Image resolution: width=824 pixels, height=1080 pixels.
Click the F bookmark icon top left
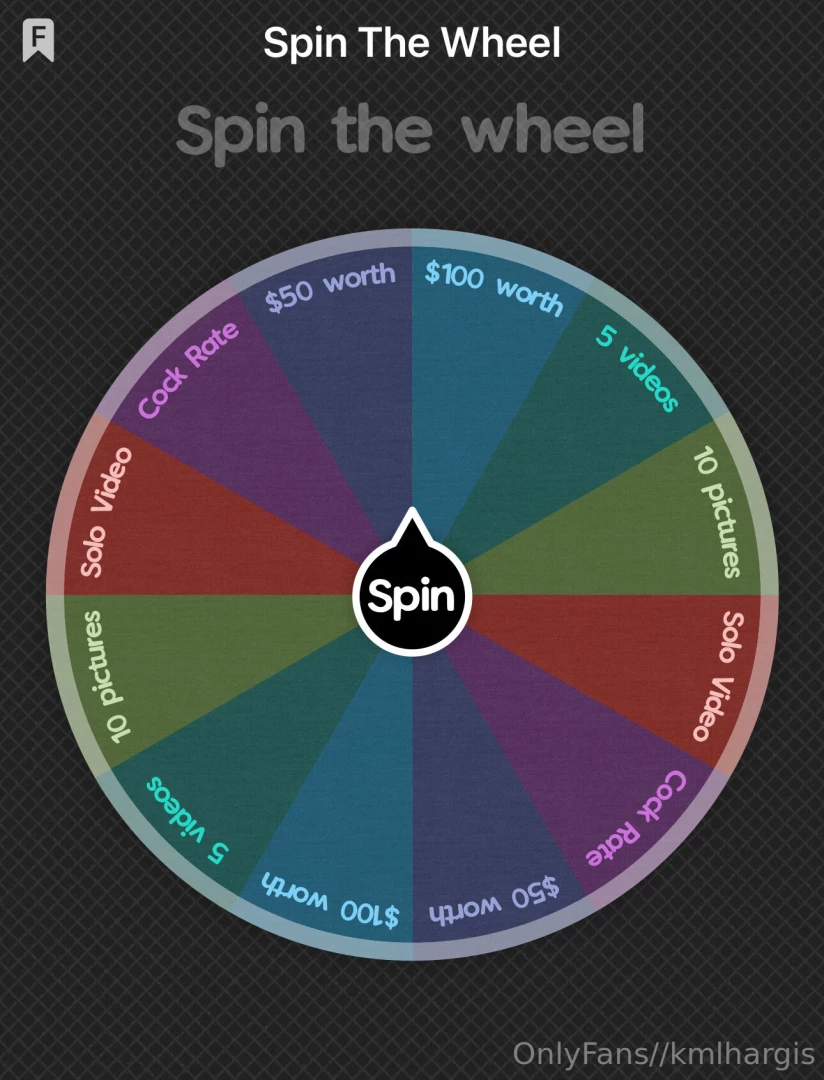tap(39, 40)
